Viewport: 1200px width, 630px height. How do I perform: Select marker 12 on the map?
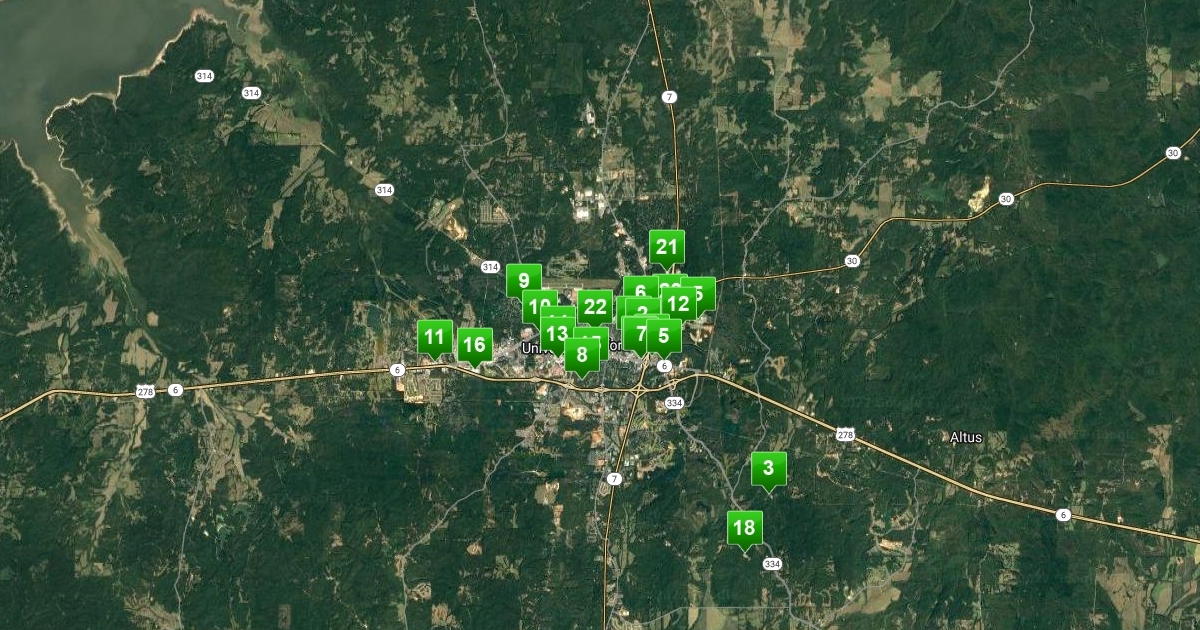[x=678, y=303]
